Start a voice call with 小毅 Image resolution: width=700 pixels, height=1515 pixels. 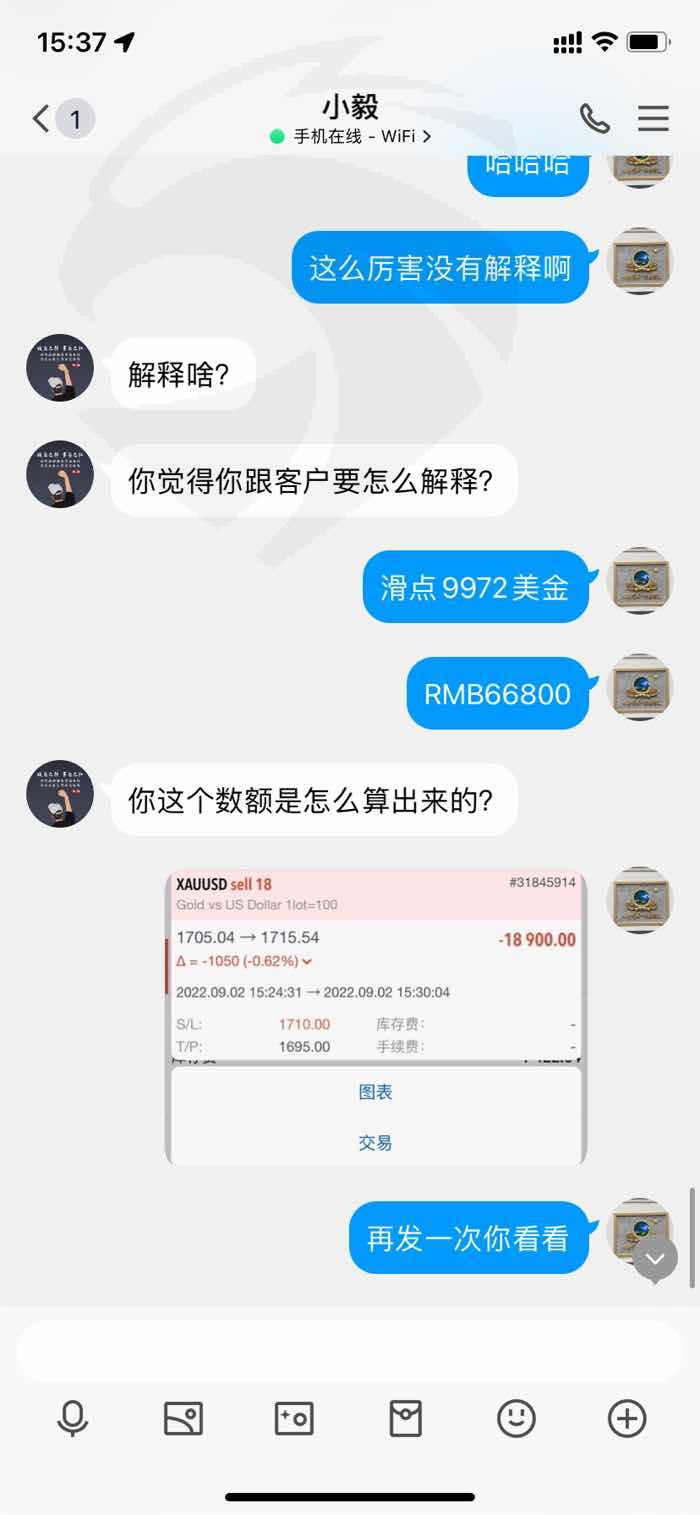point(594,119)
